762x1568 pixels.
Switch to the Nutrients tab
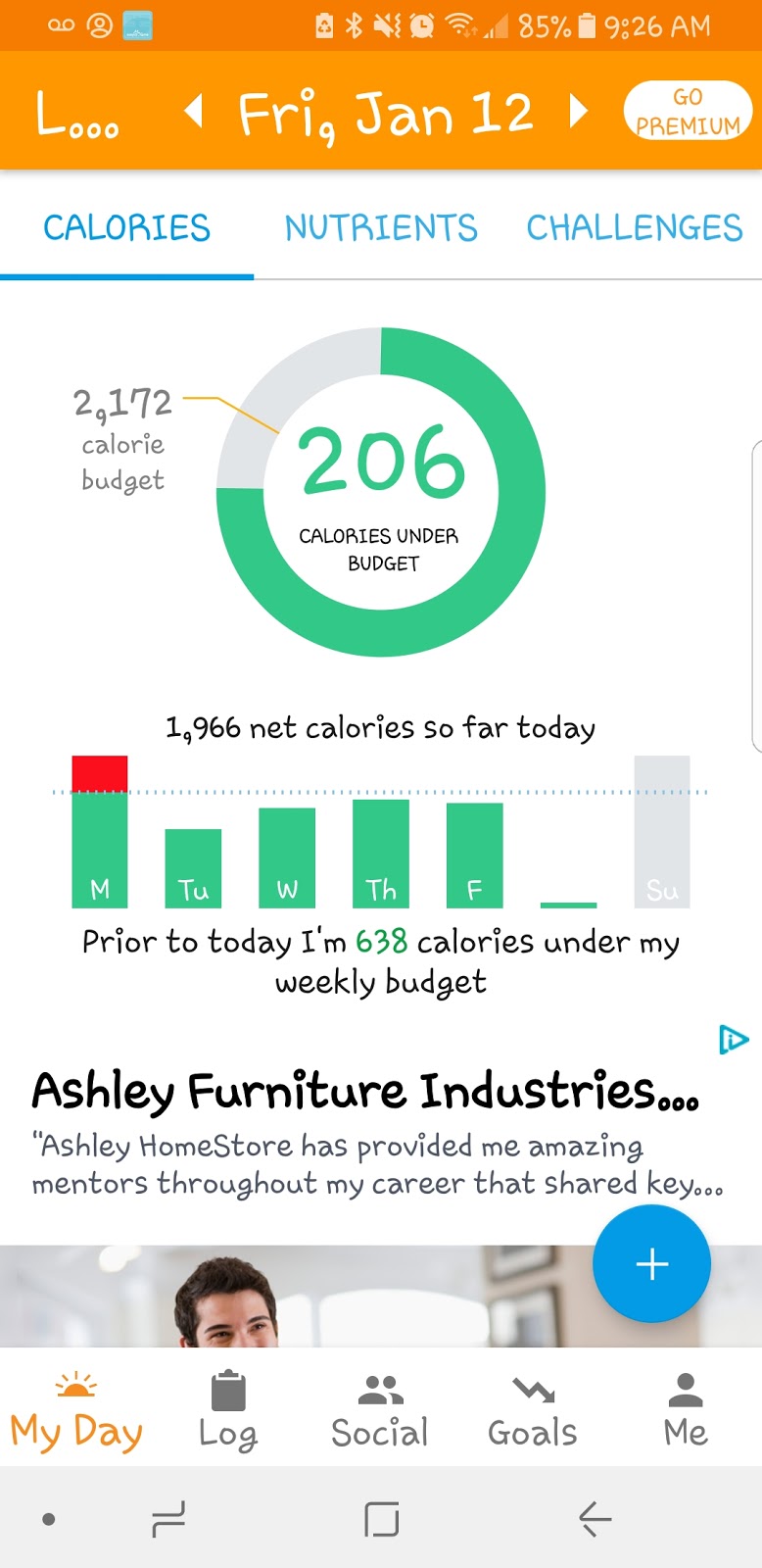tap(381, 228)
